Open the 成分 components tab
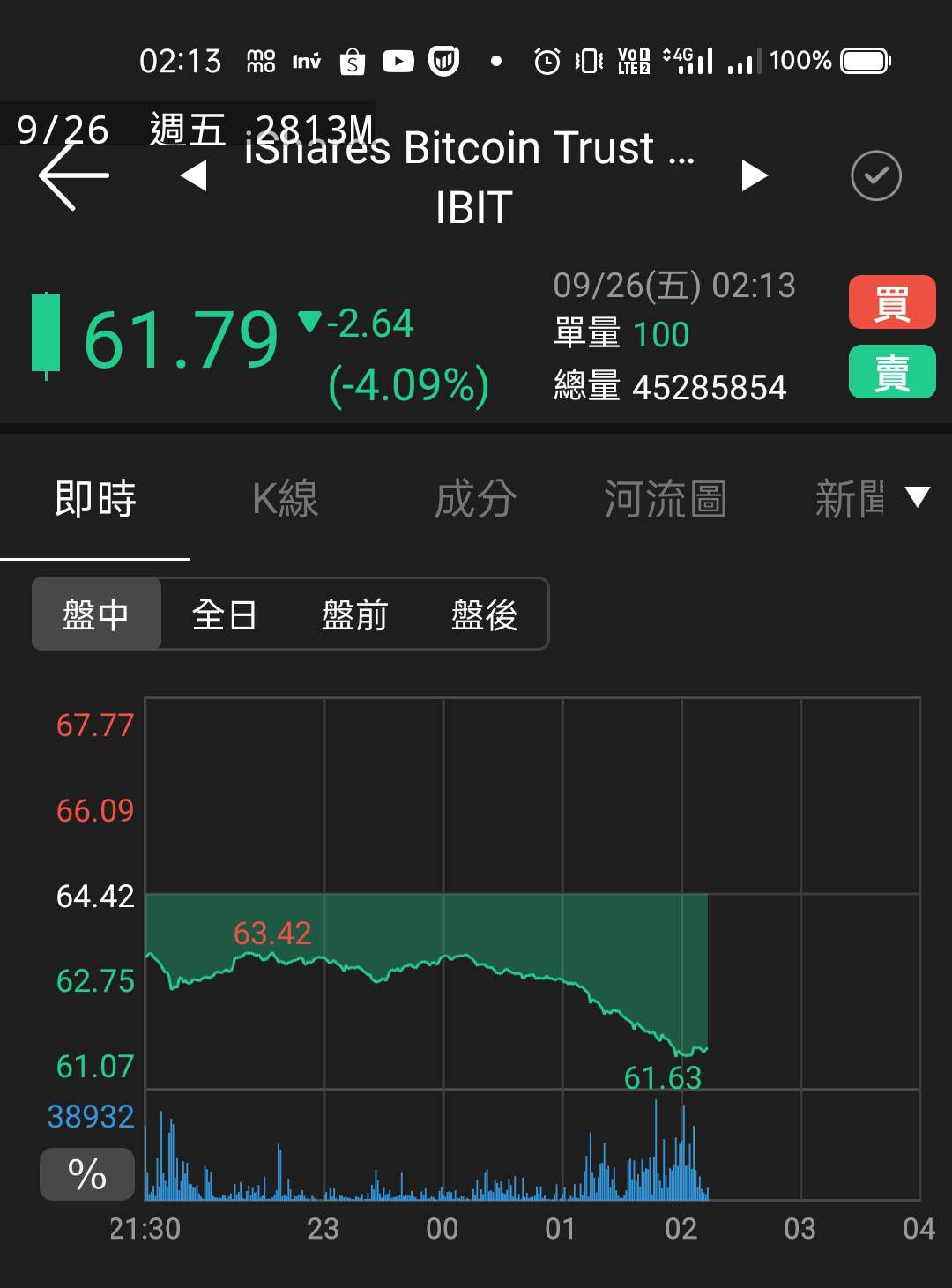This screenshot has width=952, height=1288. point(474,498)
